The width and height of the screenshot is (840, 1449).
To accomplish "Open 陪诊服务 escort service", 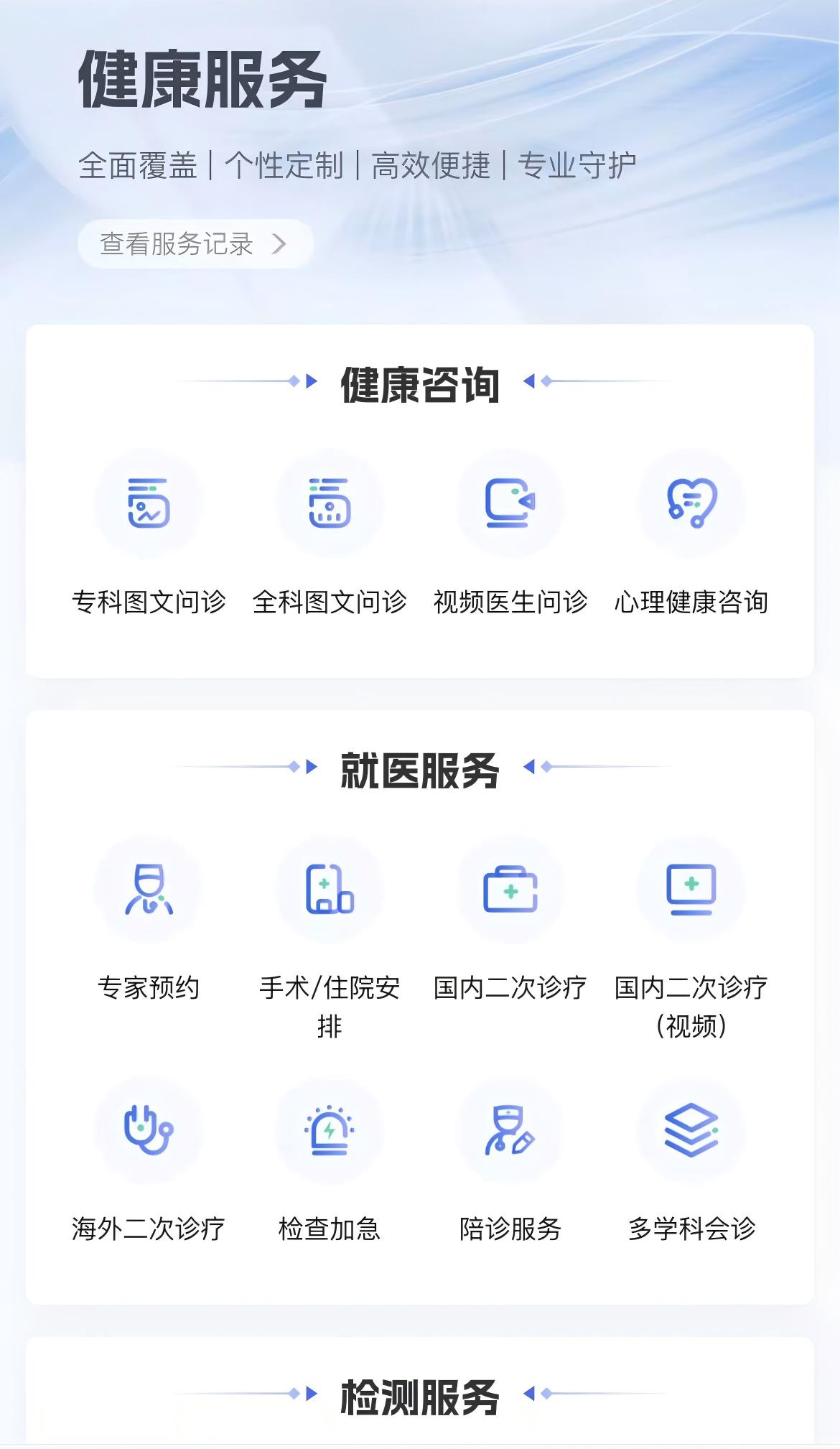I will pyautogui.click(x=510, y=1131).
